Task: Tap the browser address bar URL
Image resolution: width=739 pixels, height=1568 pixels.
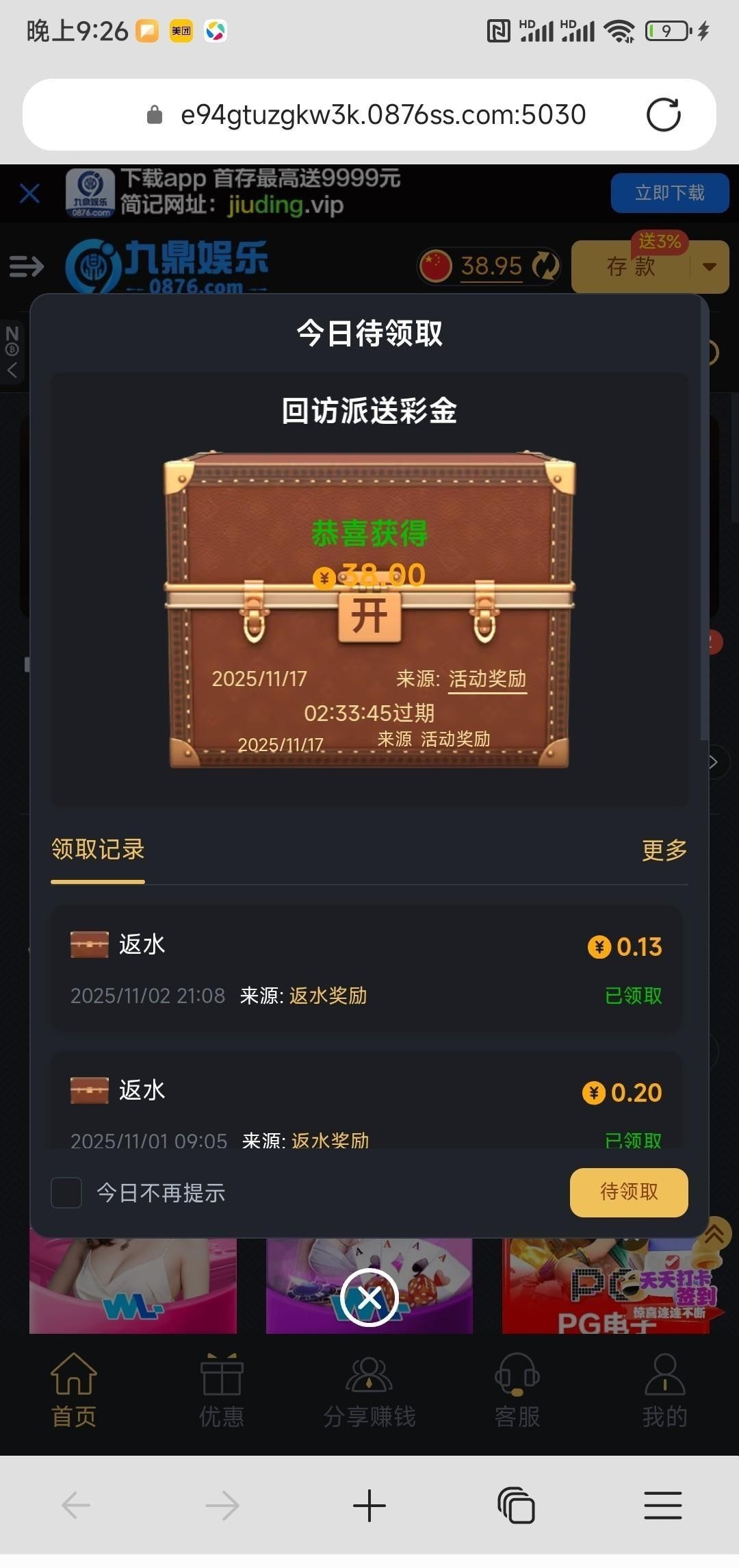Action: [x=383, y=114]
